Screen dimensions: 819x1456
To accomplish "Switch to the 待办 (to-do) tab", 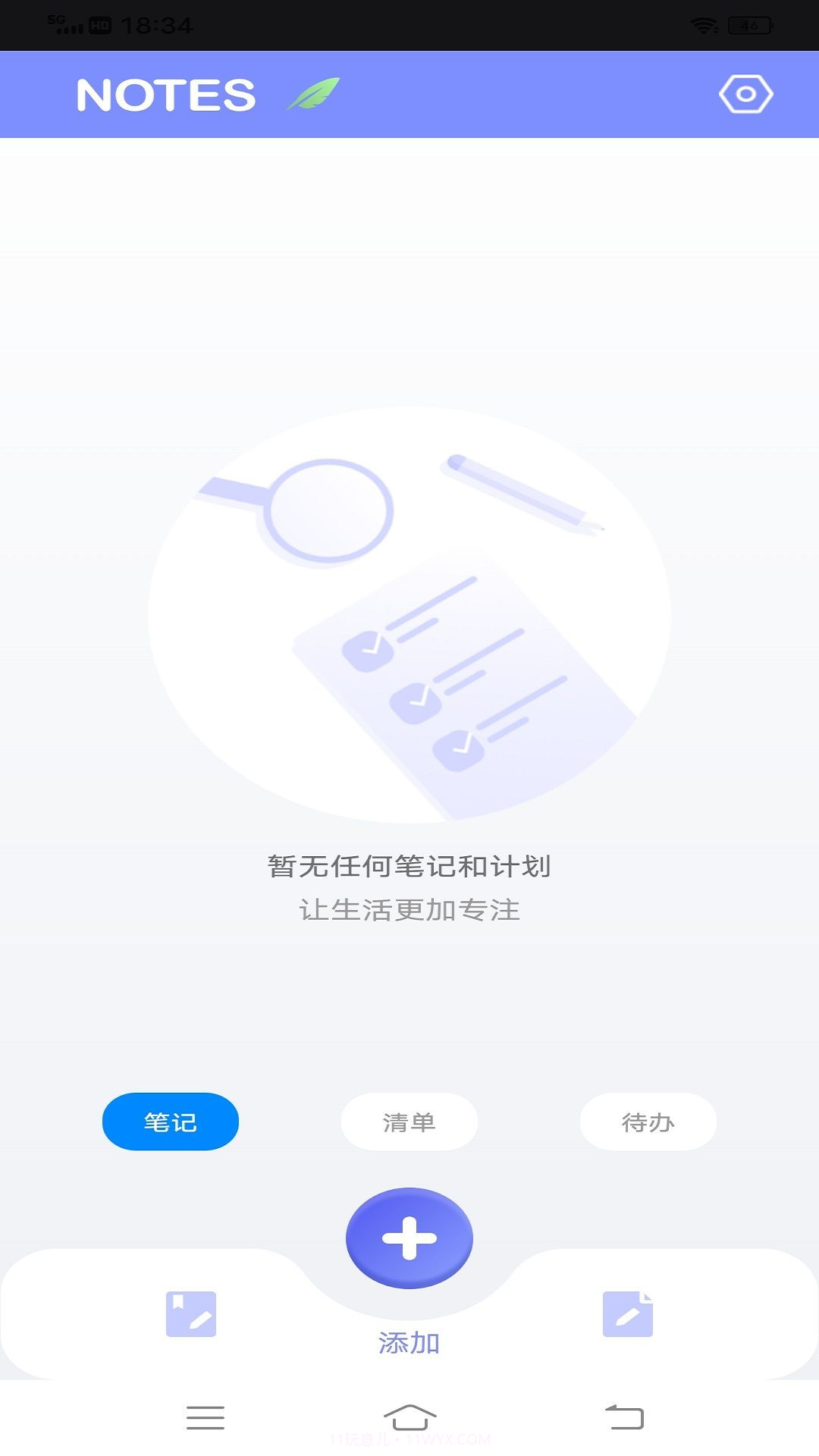I will (648, 1122).
